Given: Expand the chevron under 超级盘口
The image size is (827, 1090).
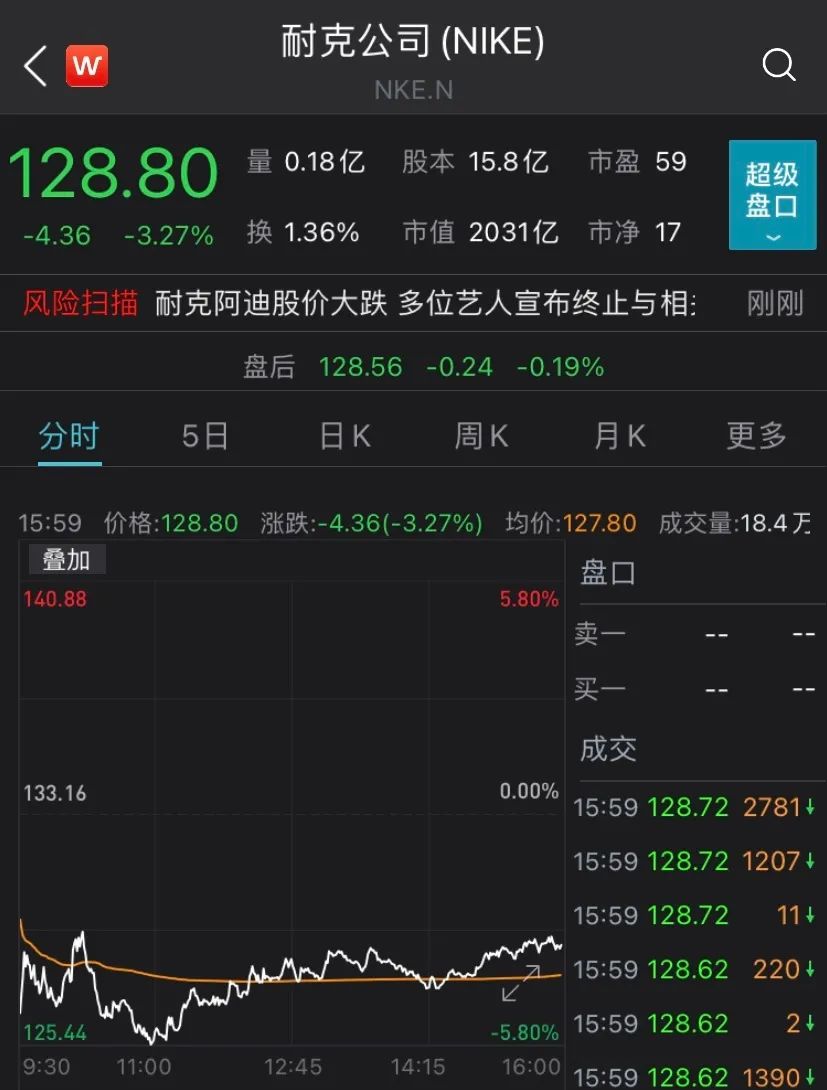Looking at the screenshot, I should 772,238.
